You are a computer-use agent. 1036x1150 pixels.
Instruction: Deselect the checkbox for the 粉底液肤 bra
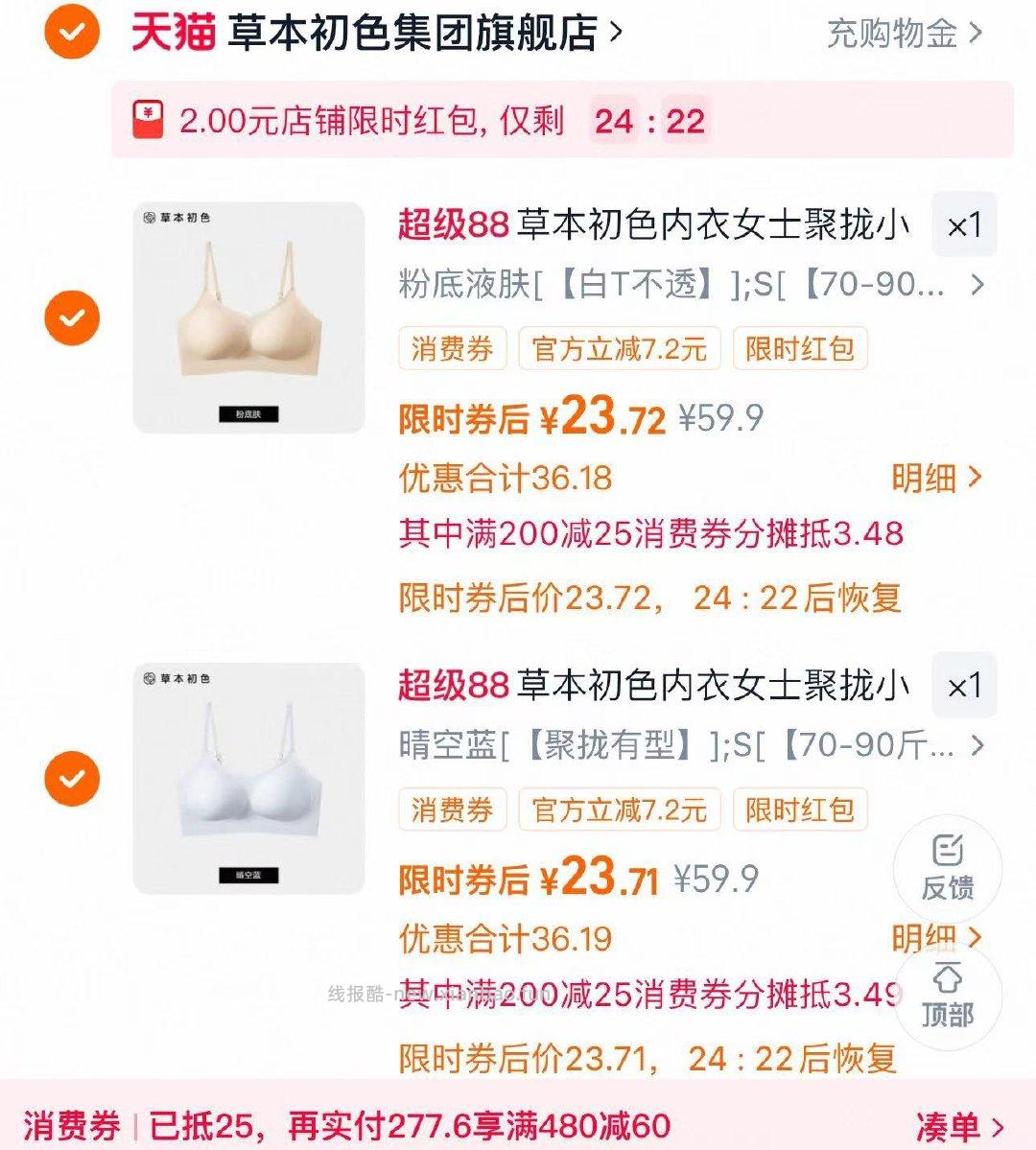coord(70,317)
